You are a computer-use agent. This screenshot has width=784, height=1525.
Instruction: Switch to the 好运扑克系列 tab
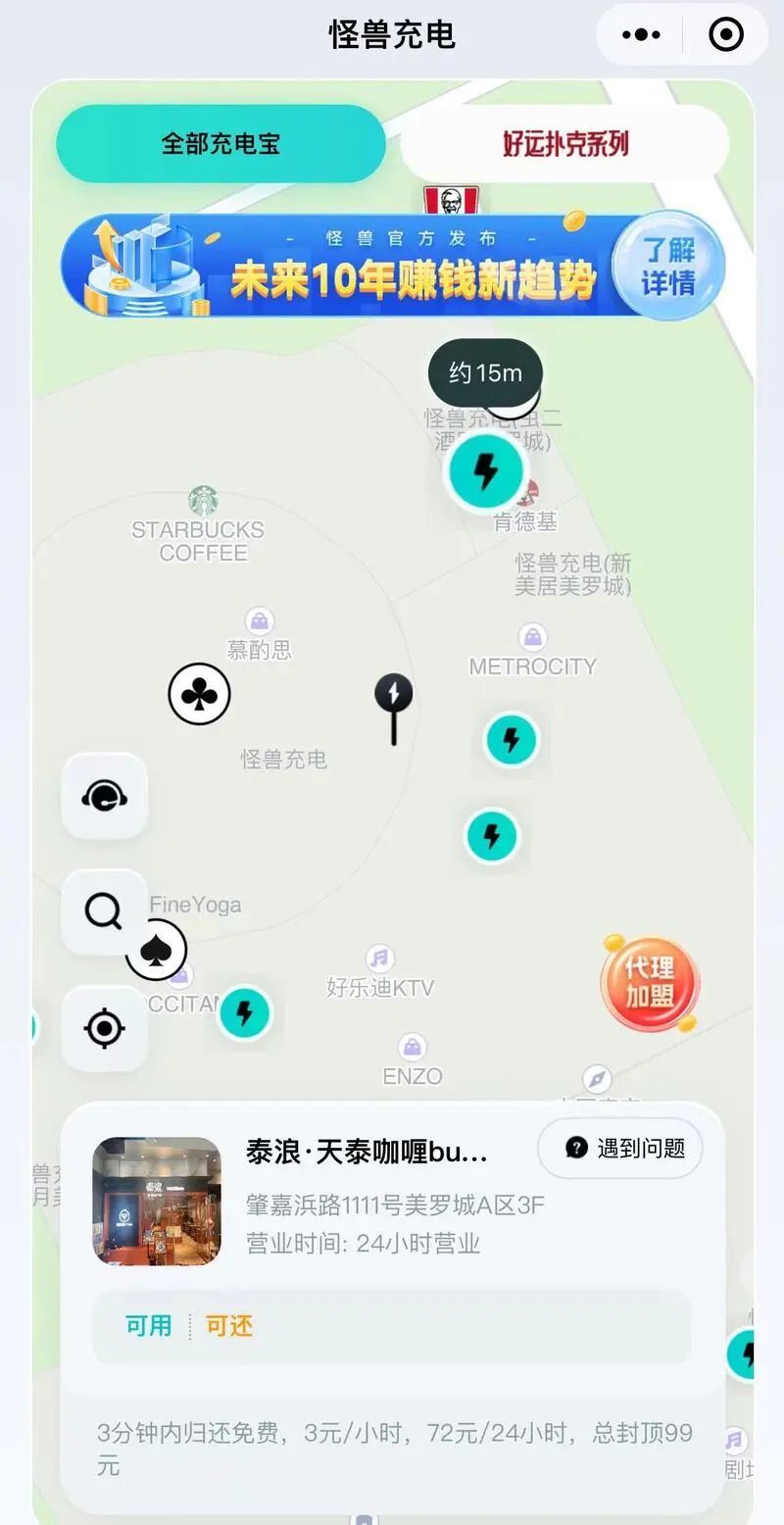(565, 144)
